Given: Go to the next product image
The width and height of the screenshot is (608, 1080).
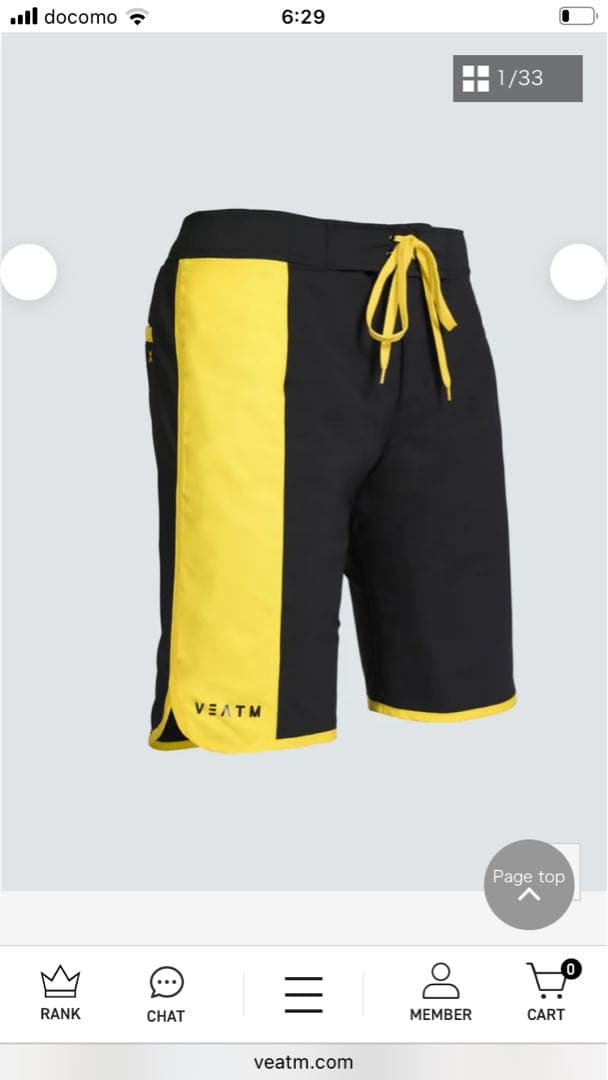Looking at the screenshot, I should 579,272.
